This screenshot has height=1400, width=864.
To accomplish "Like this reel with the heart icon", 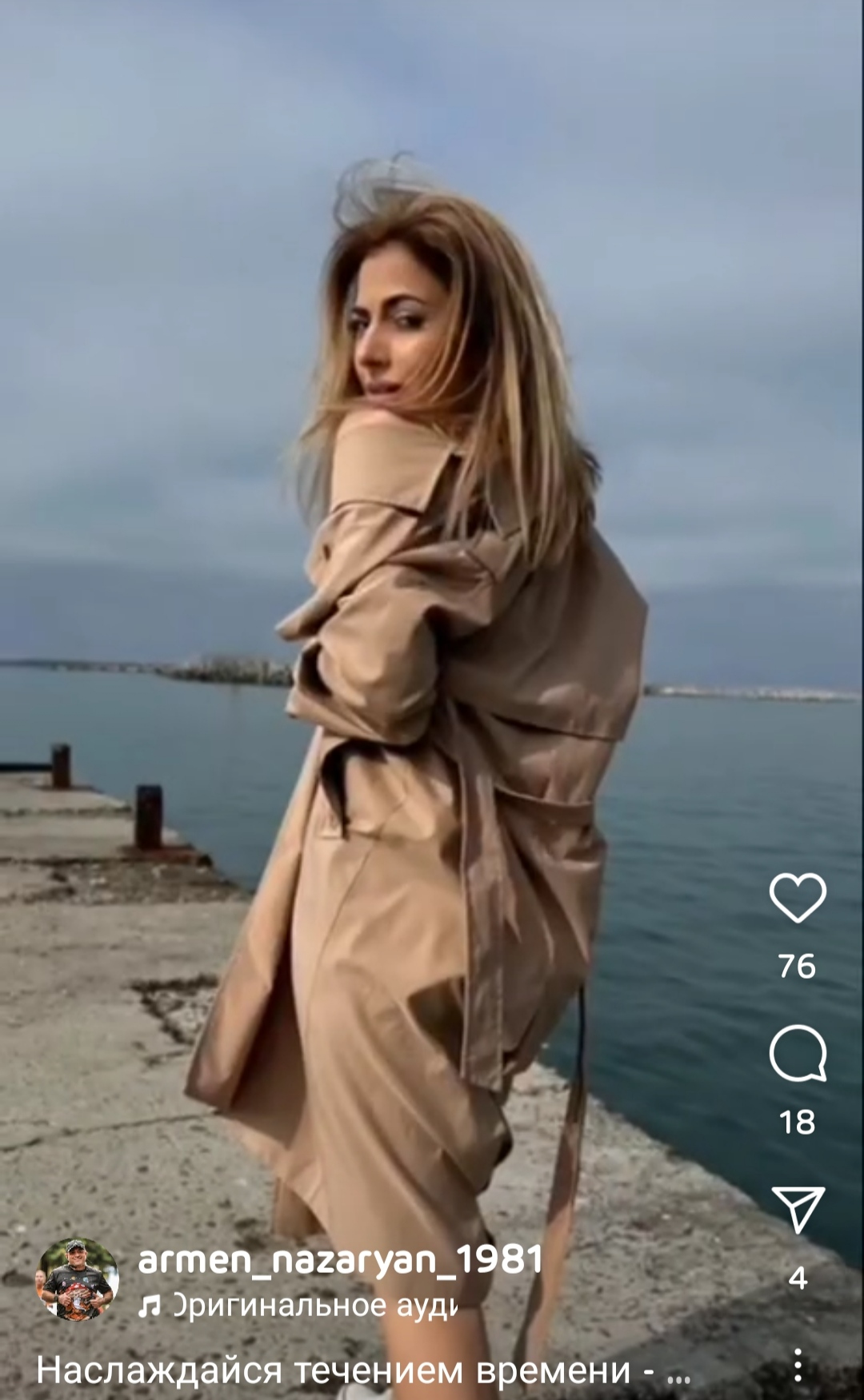I will [x=798, y=898].
